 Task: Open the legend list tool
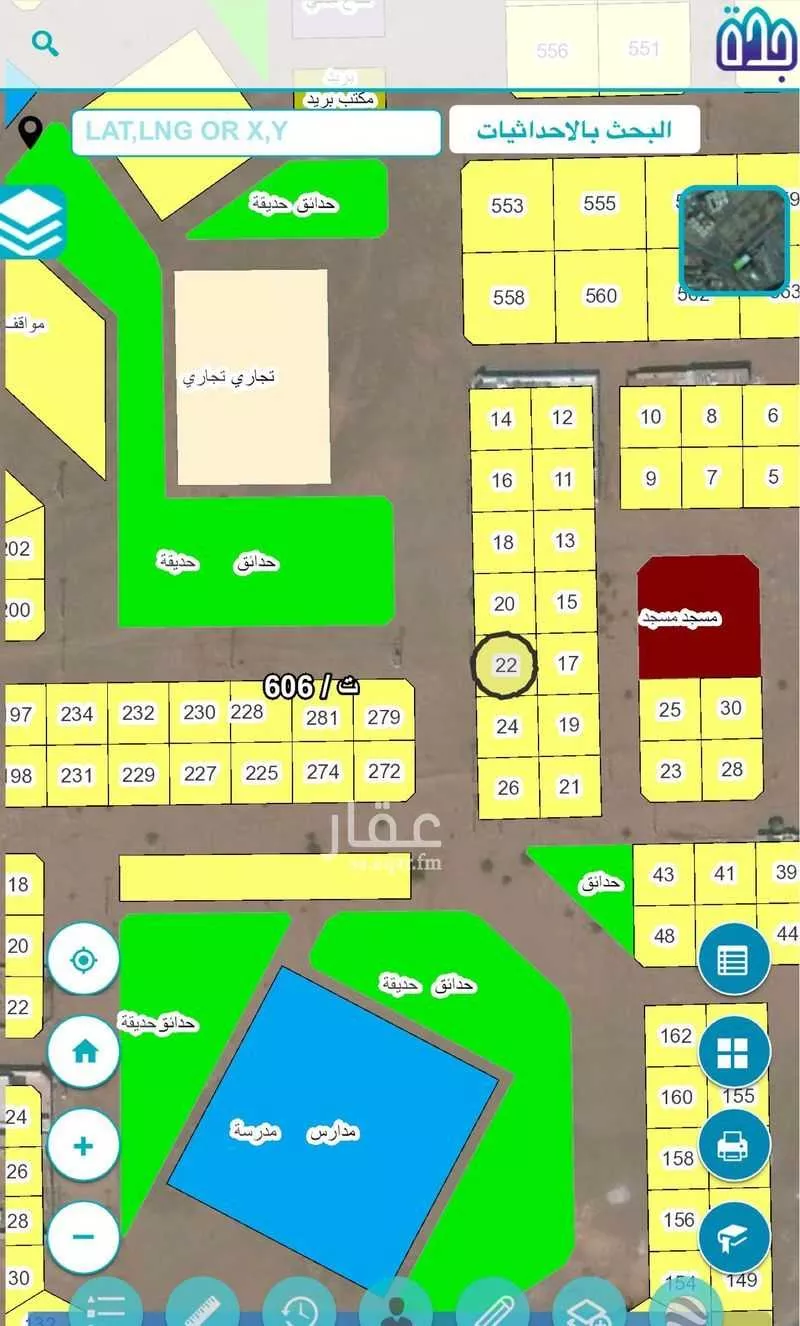(106, 1306)
